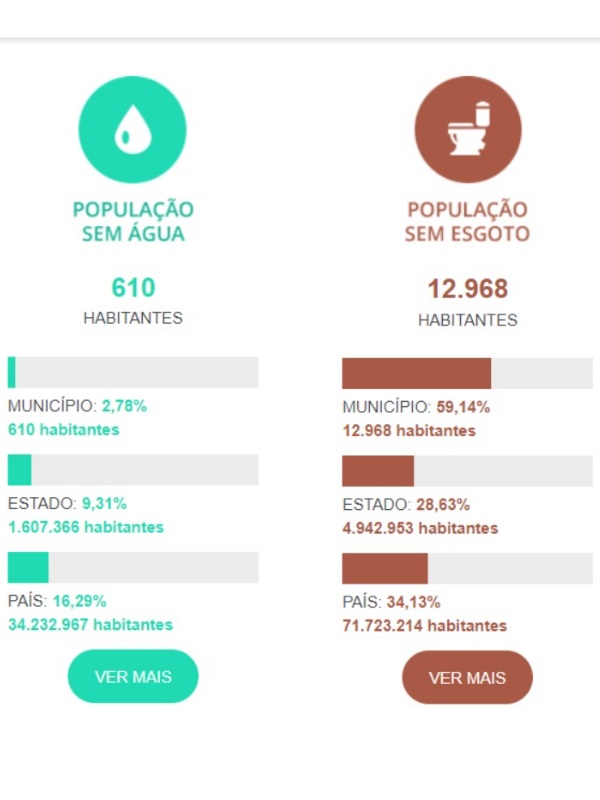Open VER MAIS under População sem esgoto
600x800 pixels.
point(467,678)
